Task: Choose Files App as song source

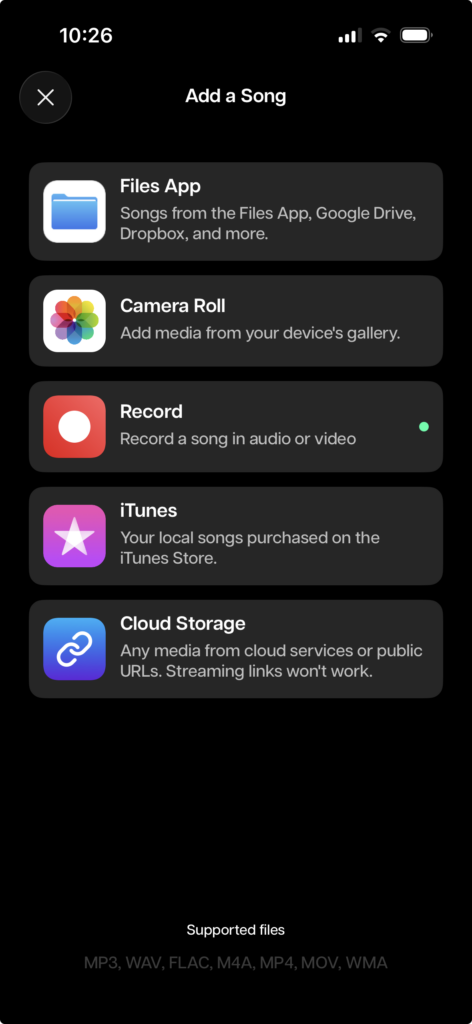Action: pyautogui.click(x=236, y=212)
